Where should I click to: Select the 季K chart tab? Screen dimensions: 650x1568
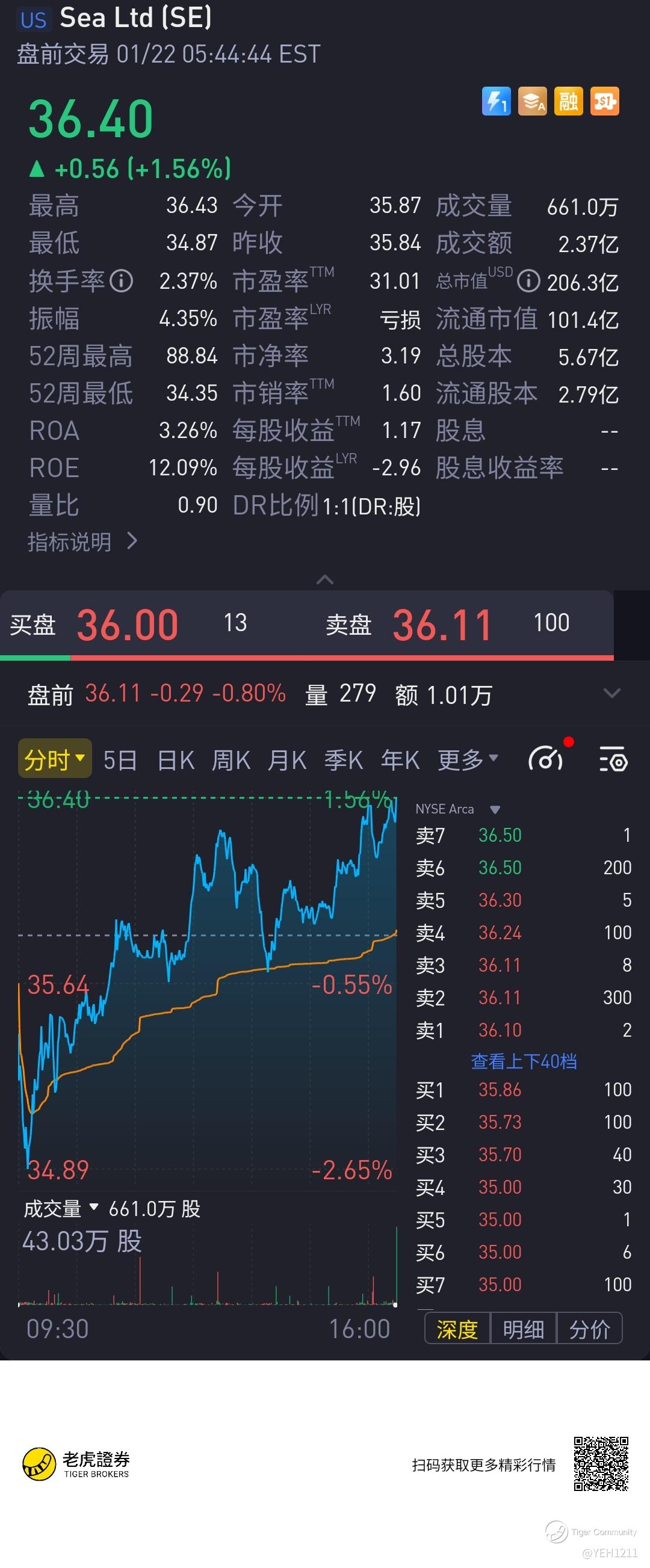[x=343, y=761]
